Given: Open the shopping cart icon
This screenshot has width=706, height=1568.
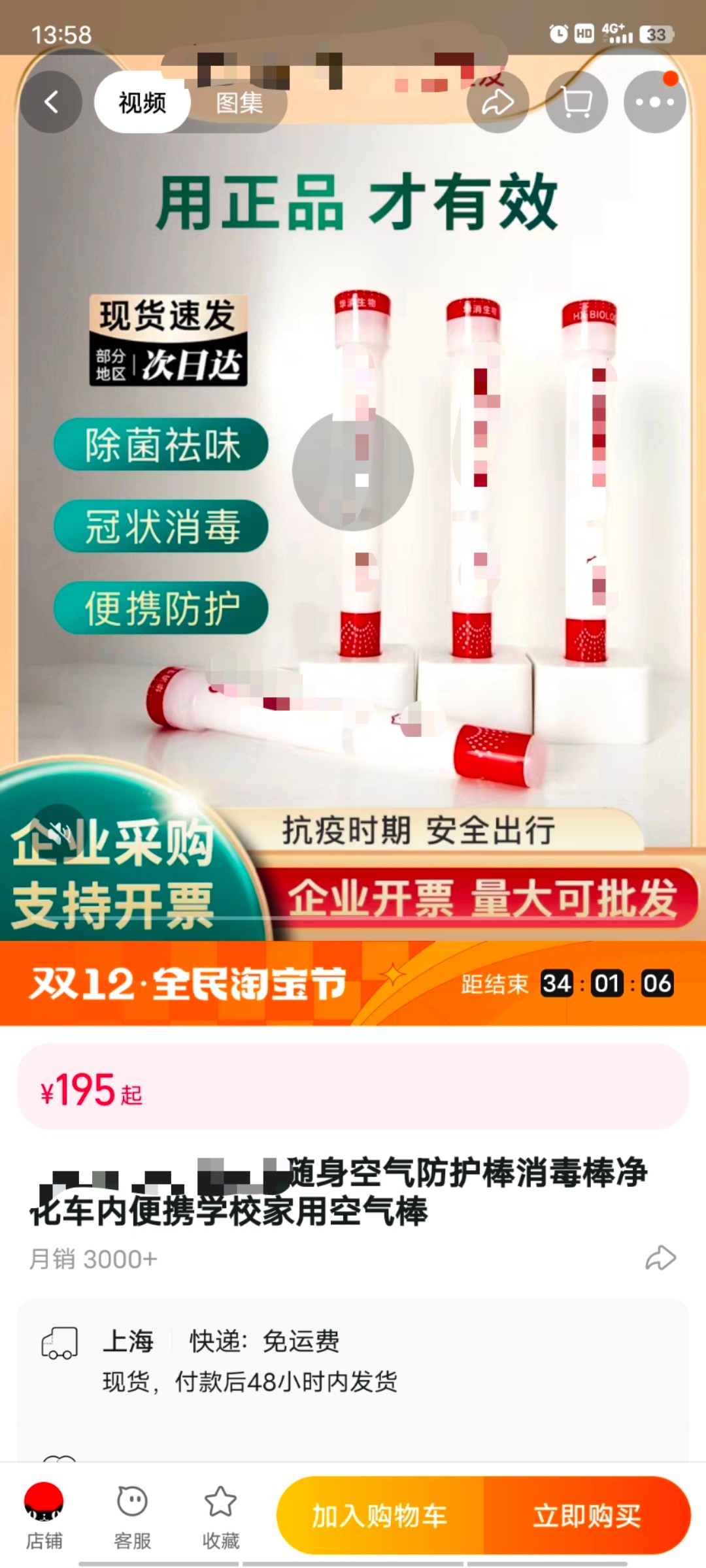Looking at the screenshot, I should [577, 103].
